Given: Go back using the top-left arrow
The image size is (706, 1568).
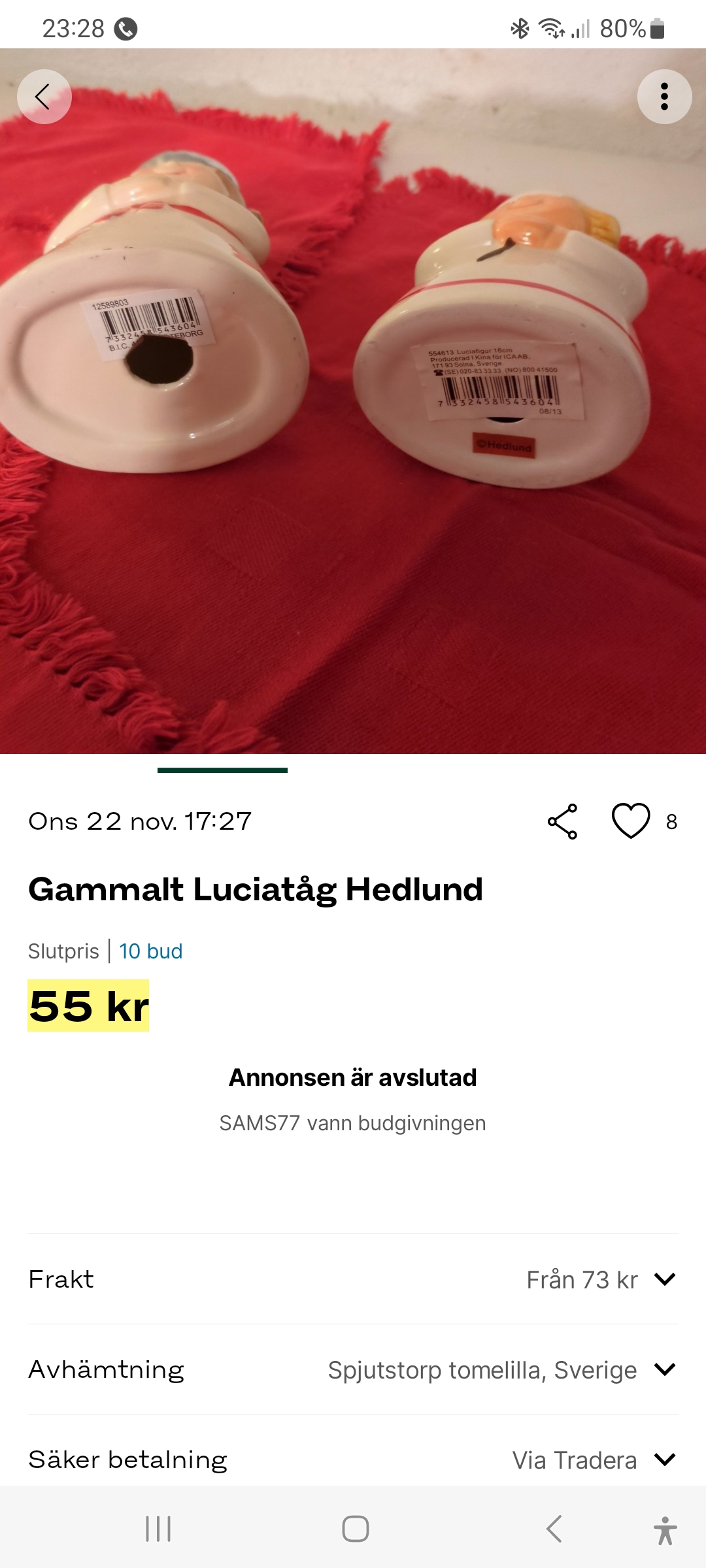Looking at the screenshot, I should [x=44, y=97].
